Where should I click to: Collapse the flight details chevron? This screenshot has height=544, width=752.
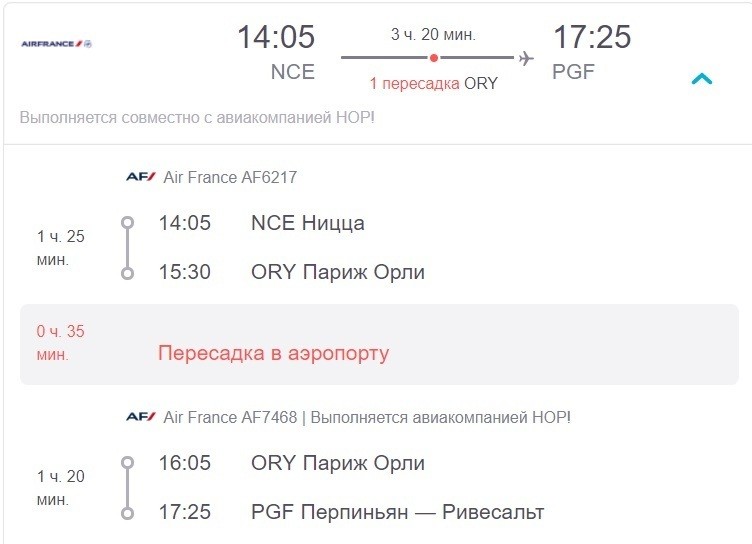pos(702,78)
